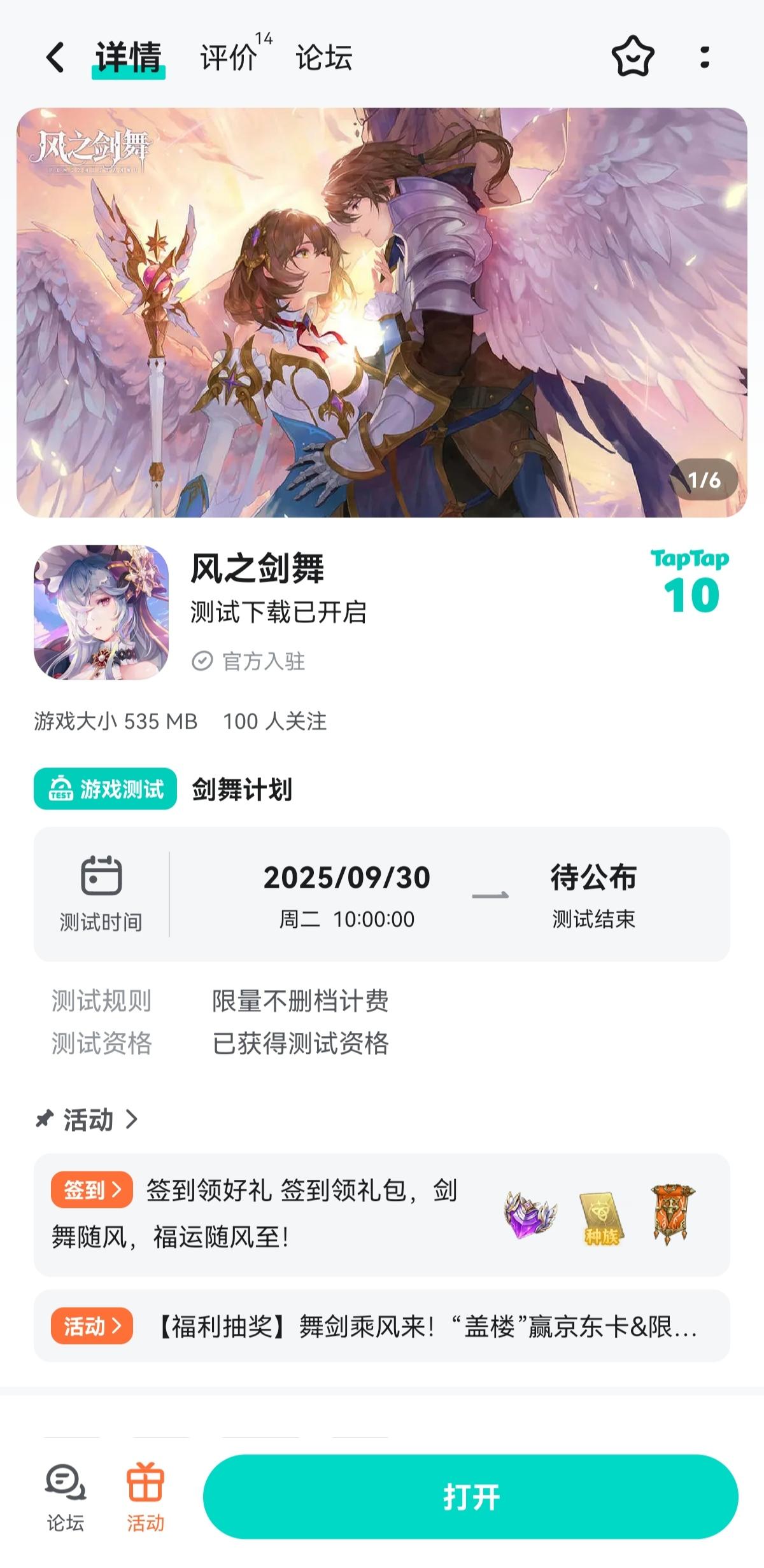This screenshot has height=1568, width=764.
Task: Expand the 活动 activities section
Action: point(88,1120)
